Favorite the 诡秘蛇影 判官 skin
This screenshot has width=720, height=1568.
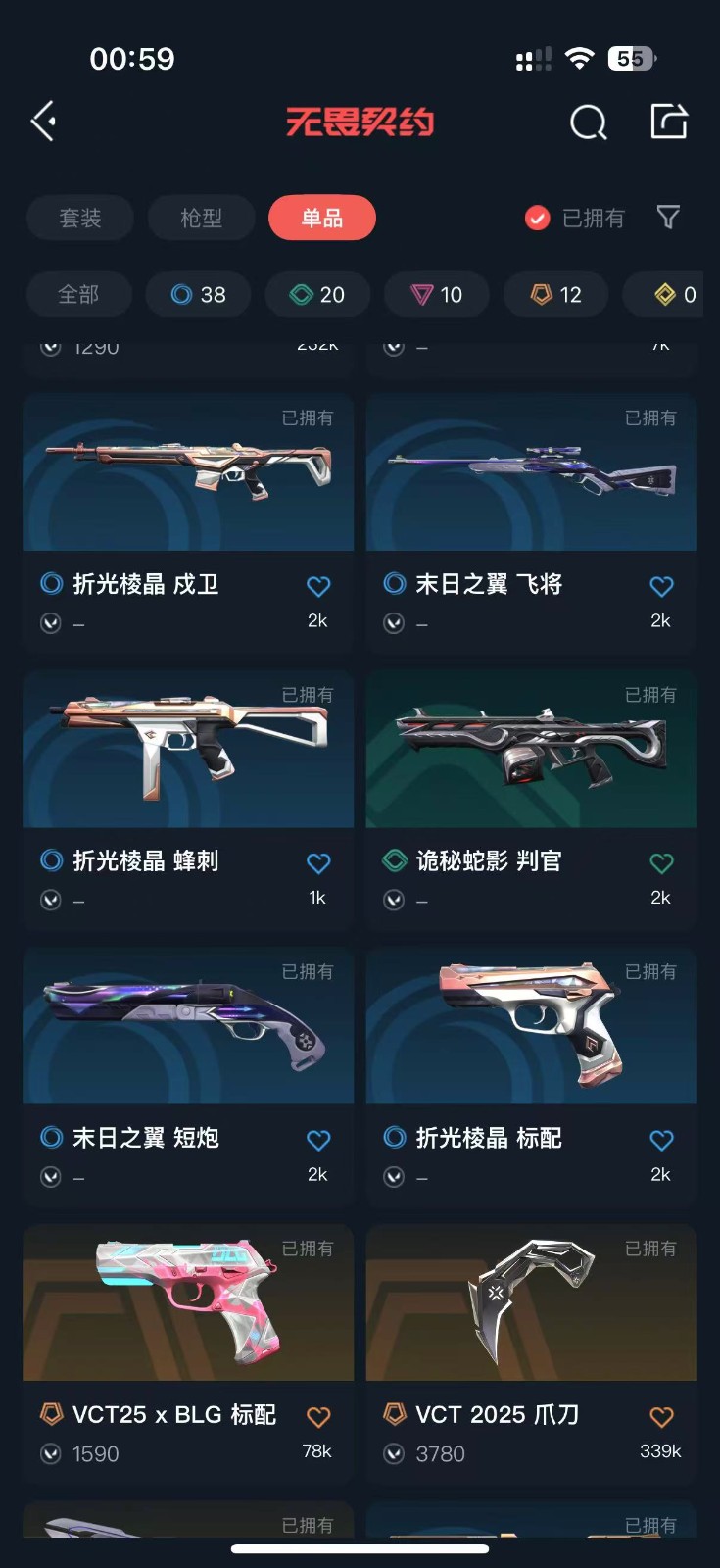tap(661, 863)
